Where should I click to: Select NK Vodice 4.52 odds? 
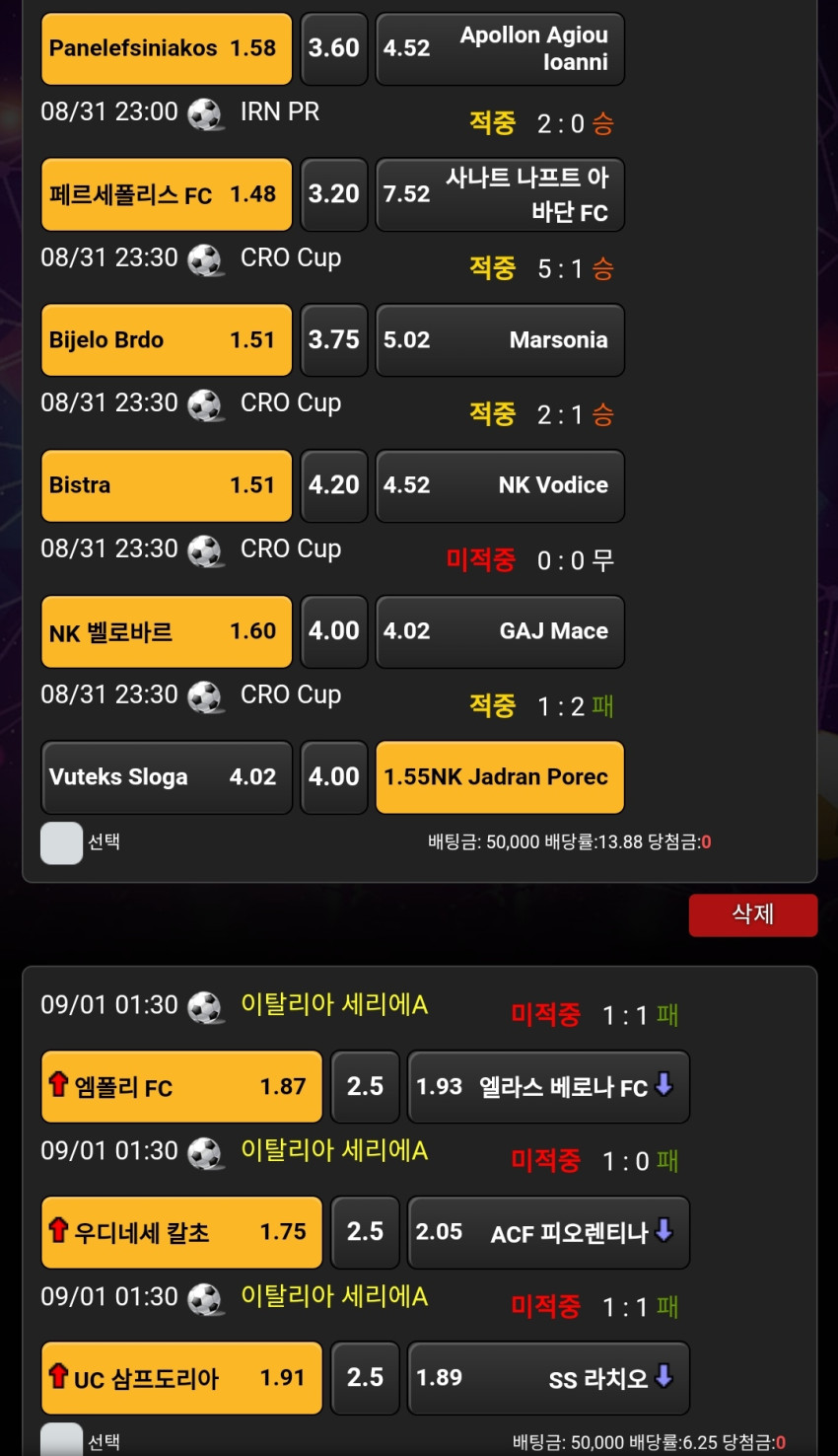click(x=500, y=485)
